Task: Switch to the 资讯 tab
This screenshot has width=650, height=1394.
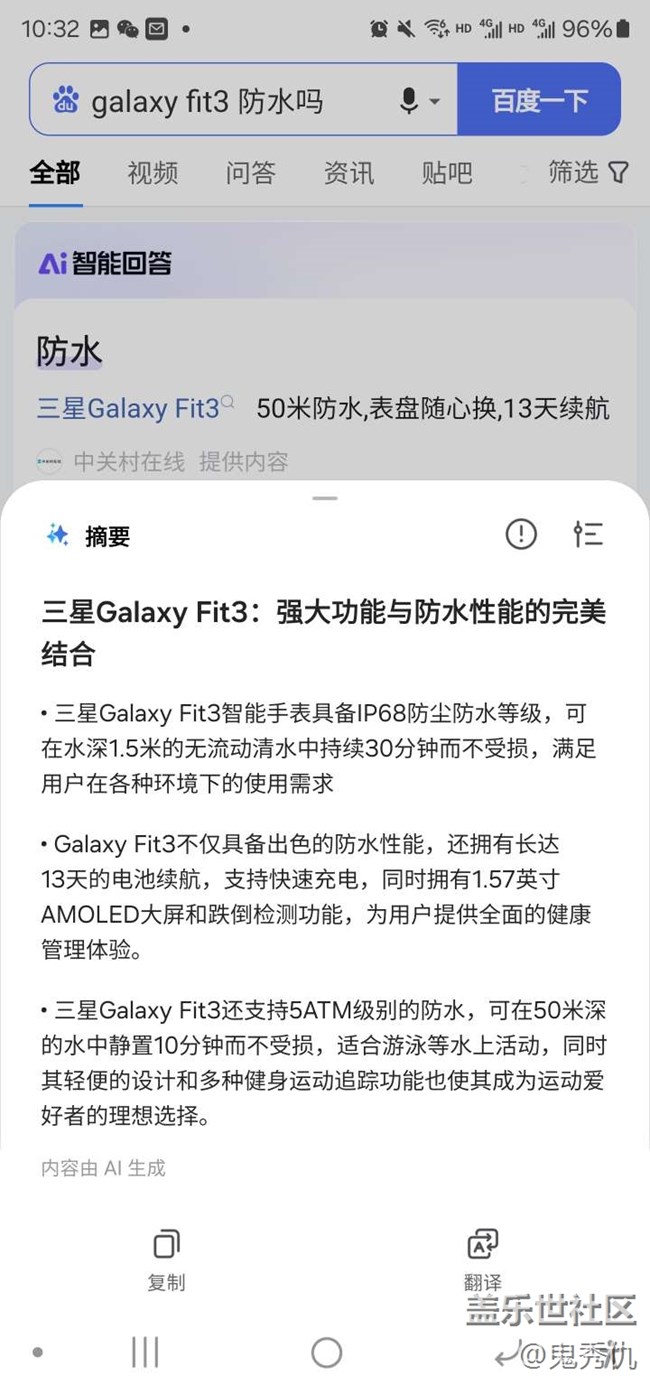Action: [x=348, y=173]
